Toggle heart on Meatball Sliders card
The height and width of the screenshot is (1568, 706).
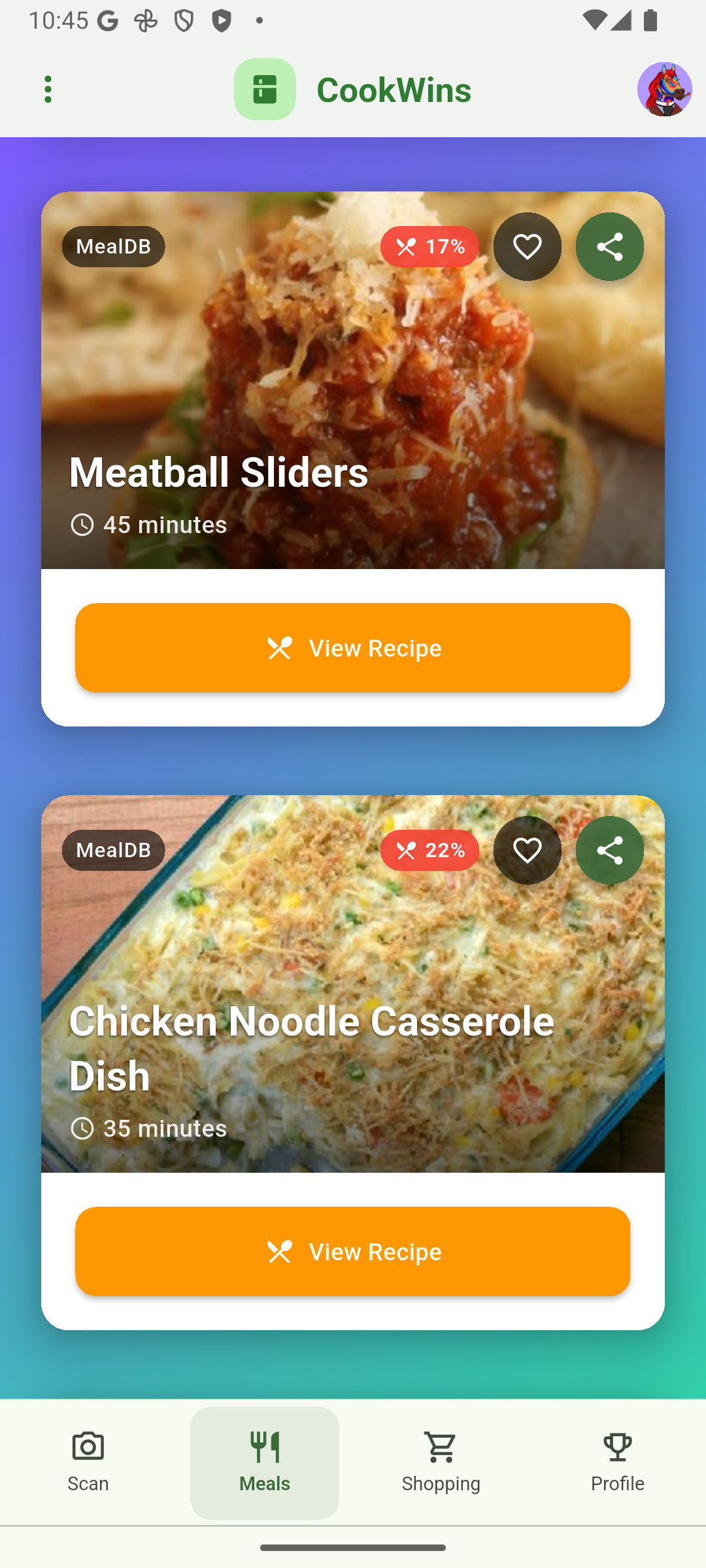click(x=527, y=246)
